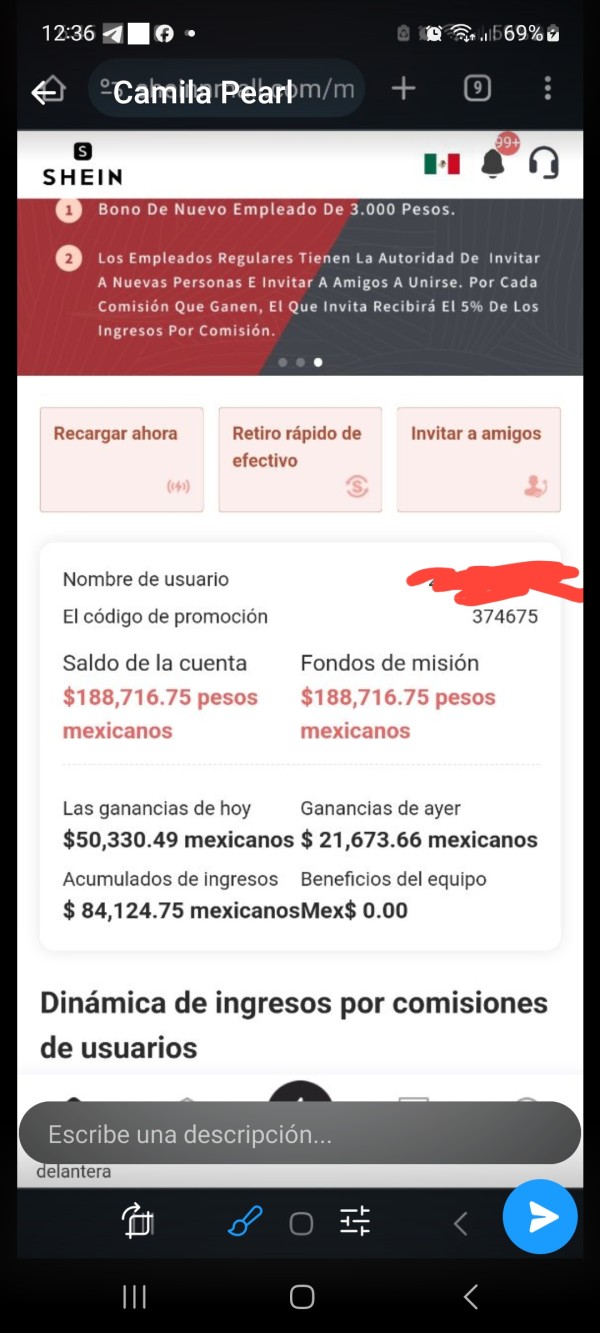The image size is (600, 1333).
Task: Tap the gray left chevron beside the send button
Action: click(461, 1223)
